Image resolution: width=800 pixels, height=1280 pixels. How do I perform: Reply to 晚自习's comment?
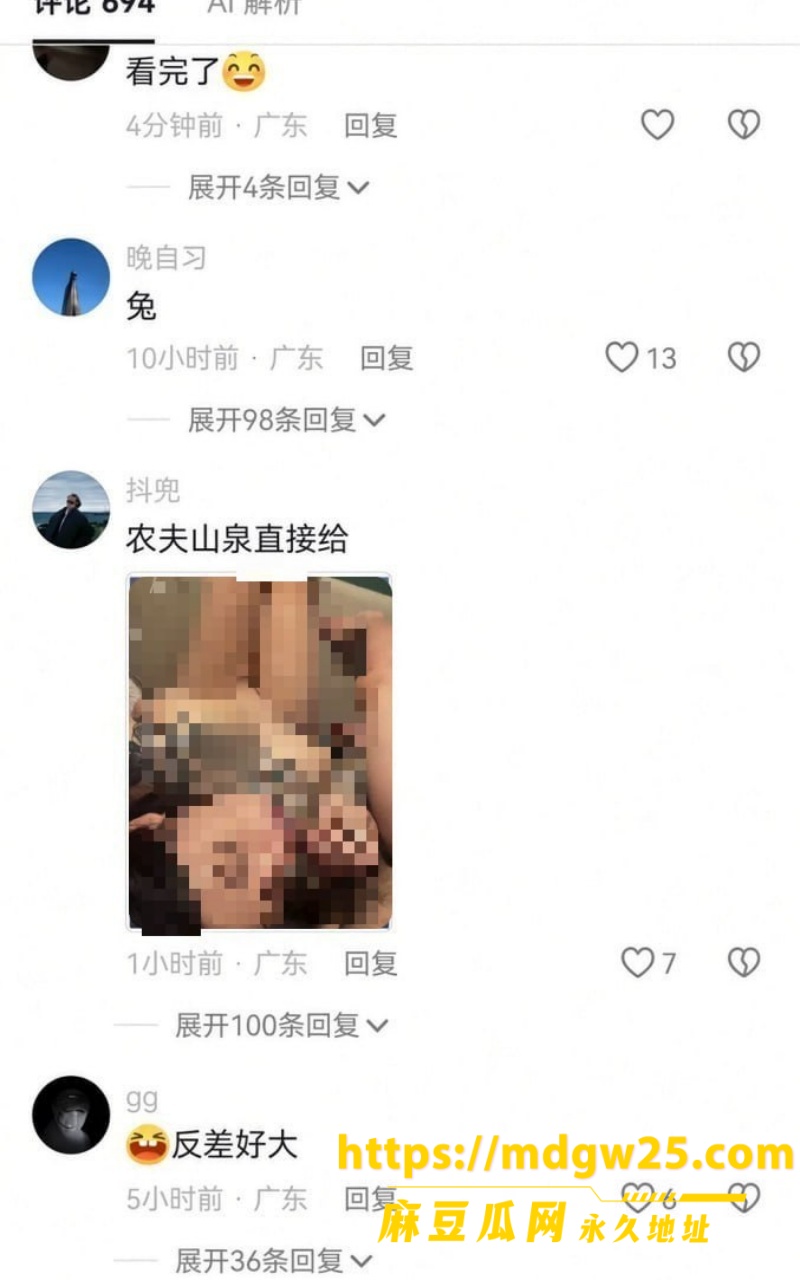(387, 358)
